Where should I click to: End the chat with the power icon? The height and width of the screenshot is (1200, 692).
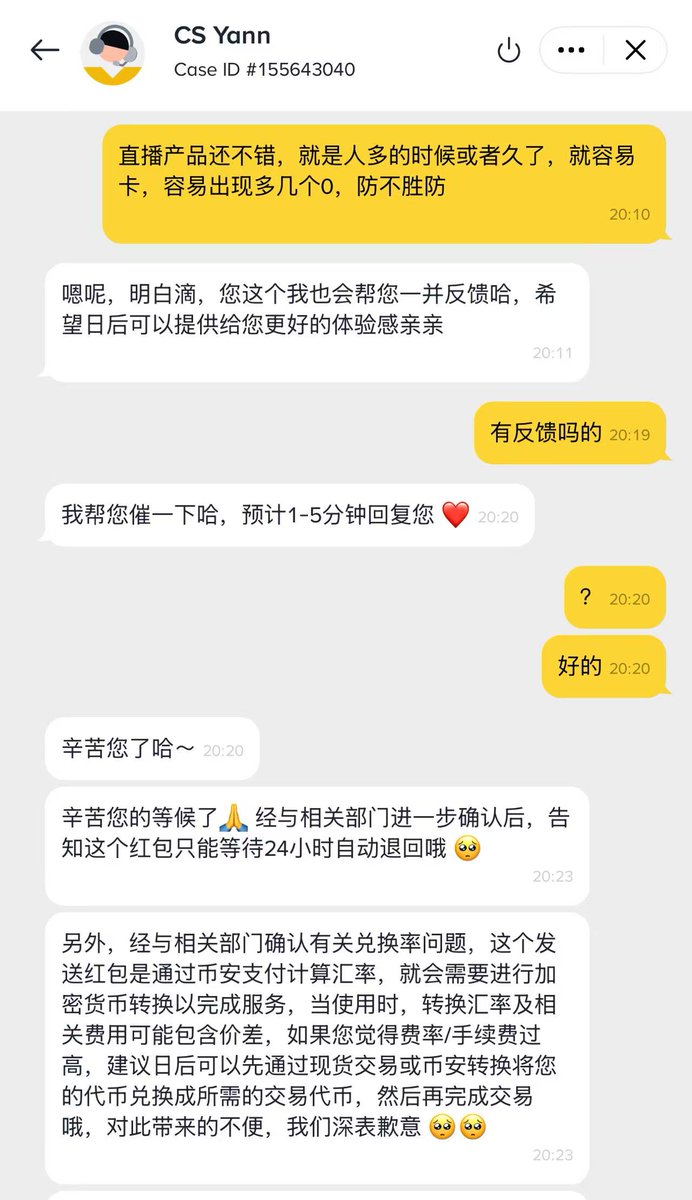coord(509,51)
